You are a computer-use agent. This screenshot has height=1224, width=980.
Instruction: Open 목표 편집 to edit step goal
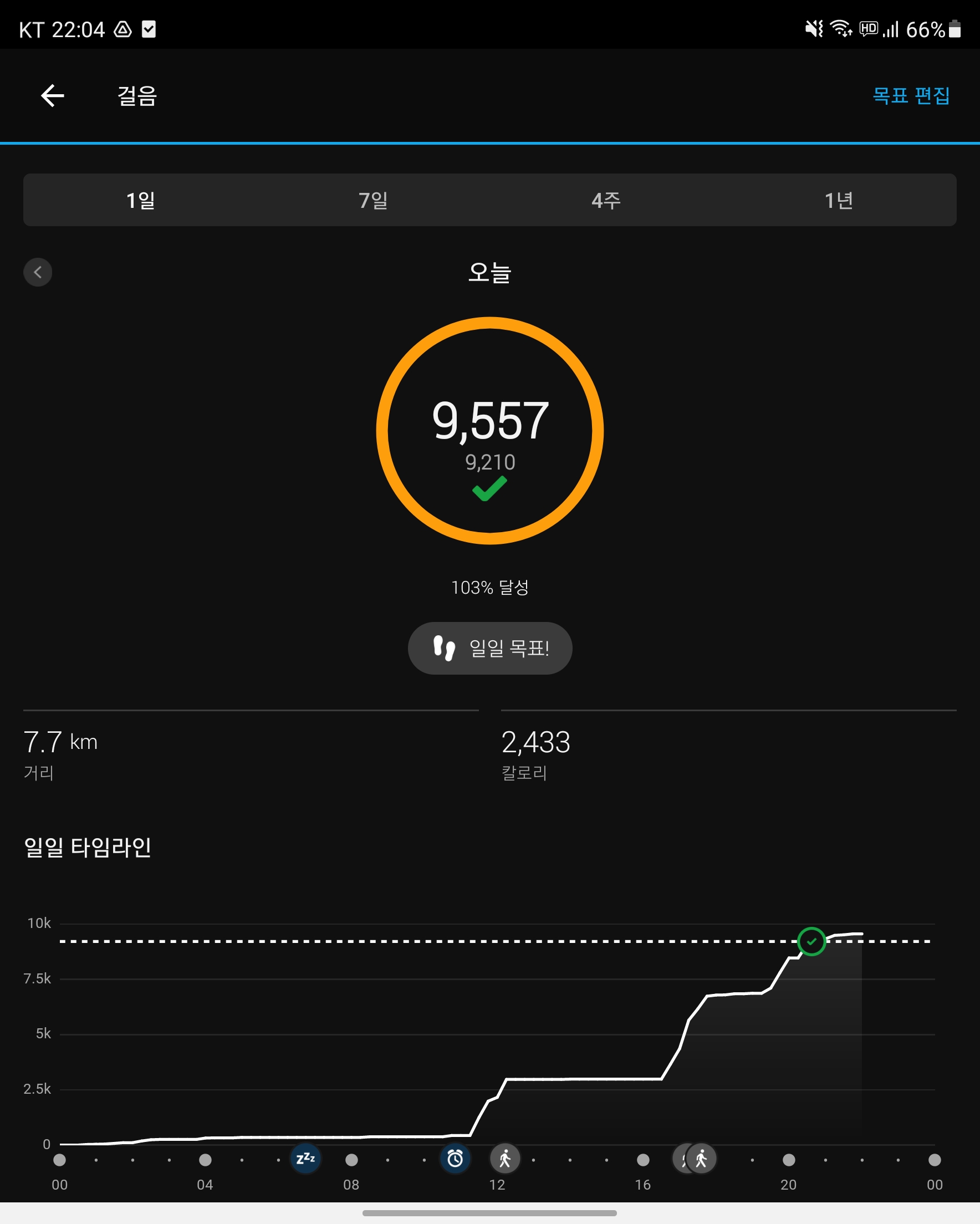click(x=911, y=95)
